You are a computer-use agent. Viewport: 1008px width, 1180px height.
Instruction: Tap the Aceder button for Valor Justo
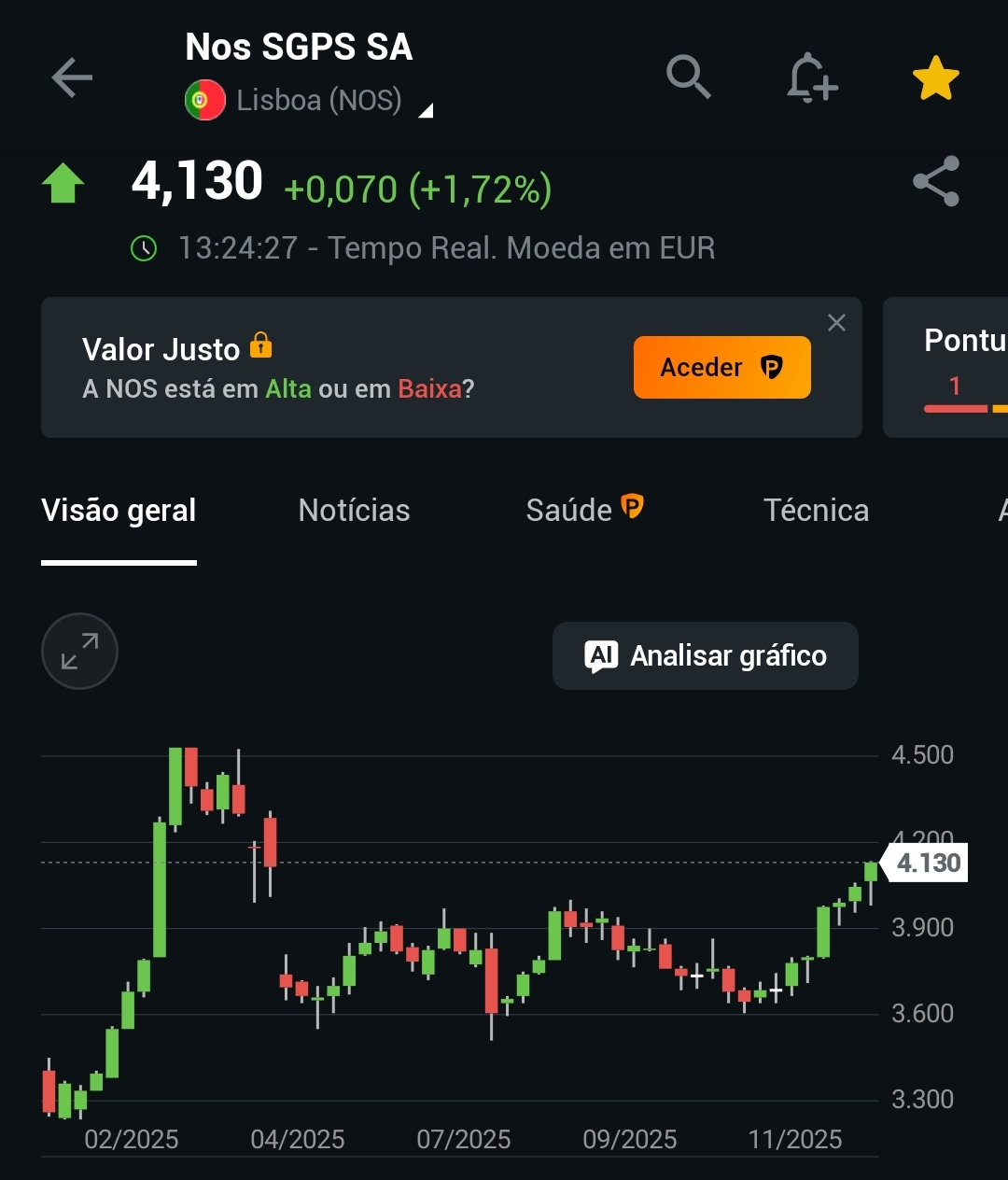coord(721,368)
